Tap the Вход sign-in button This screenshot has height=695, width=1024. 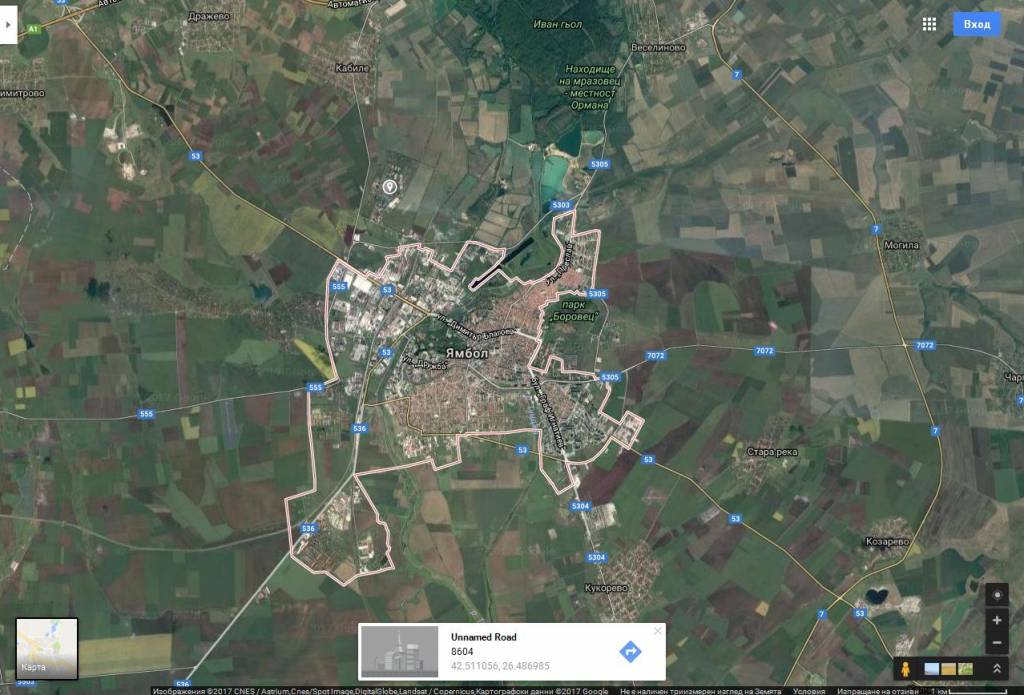(x=976, y=25)
